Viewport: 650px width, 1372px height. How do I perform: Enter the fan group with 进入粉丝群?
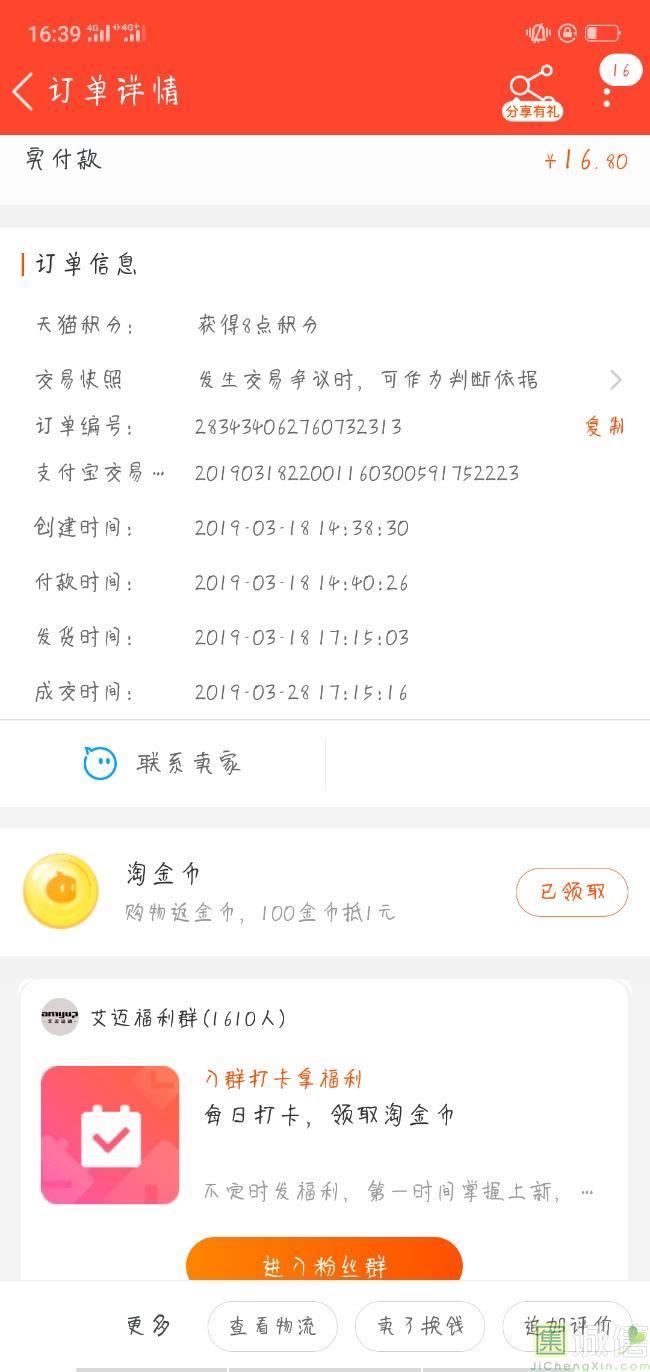pyautogui.click(x=324, y=1262)
